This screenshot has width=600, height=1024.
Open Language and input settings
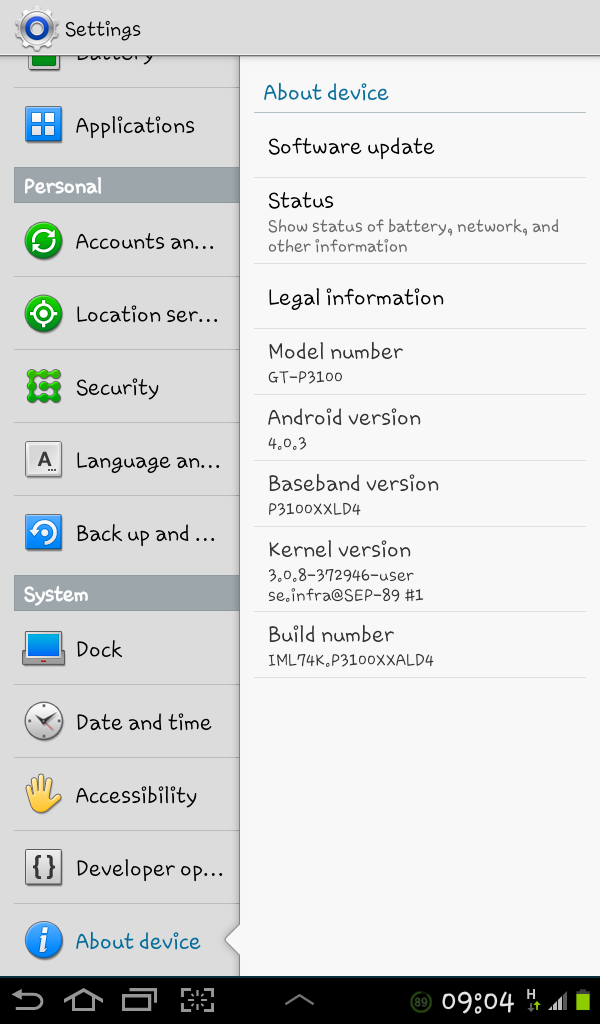(126, 461)
